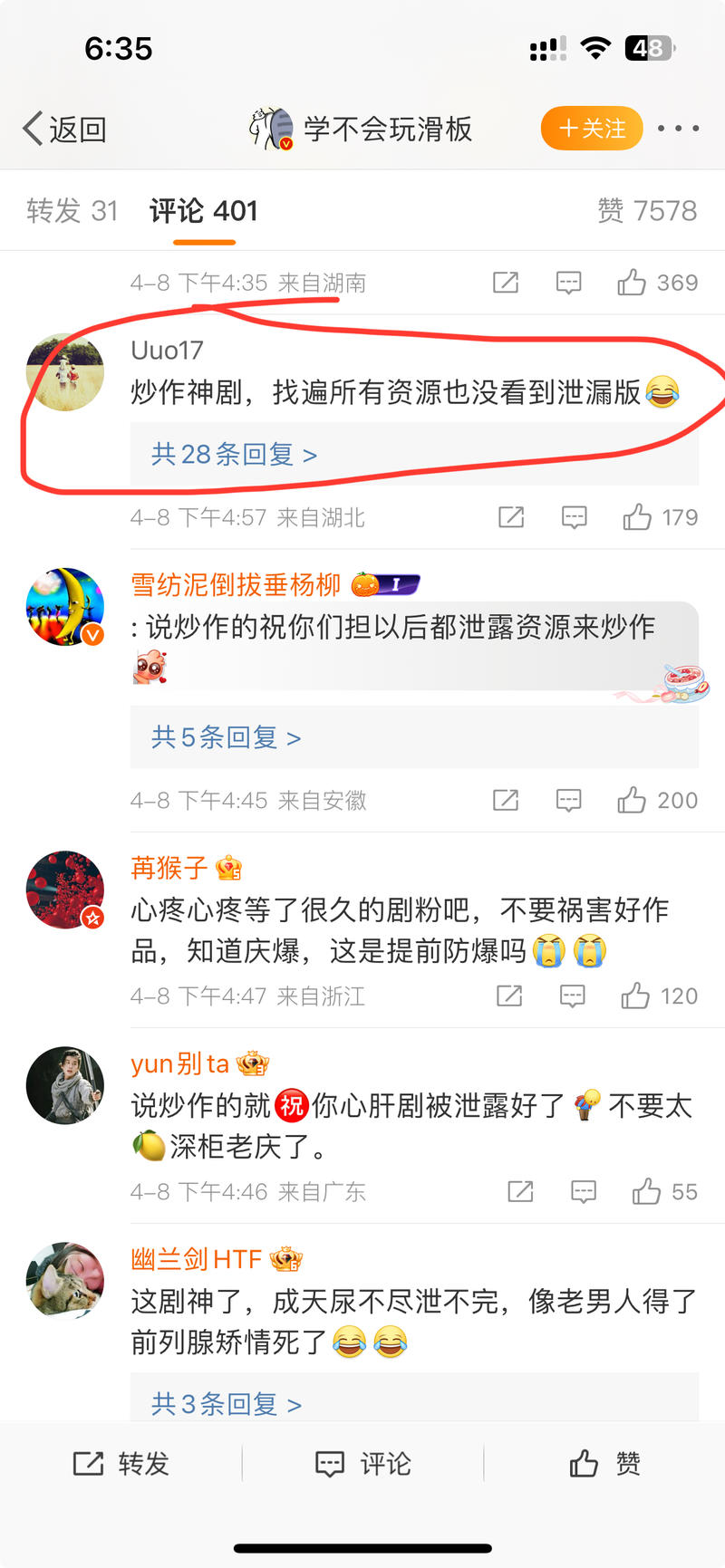Expand 共3条回复 under 幽兰剑HTF's comment

coord(227,1404)
